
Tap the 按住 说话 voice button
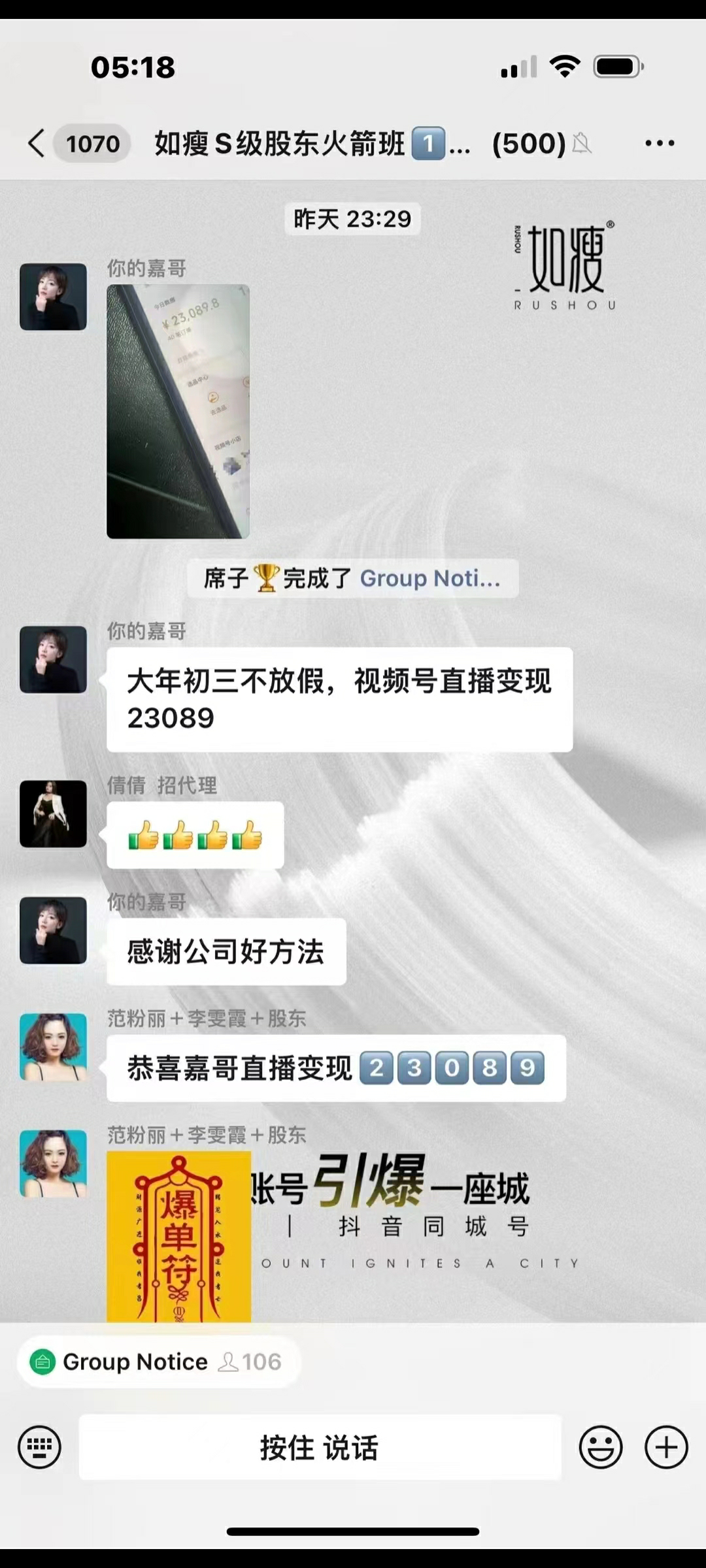point(320,1447)
